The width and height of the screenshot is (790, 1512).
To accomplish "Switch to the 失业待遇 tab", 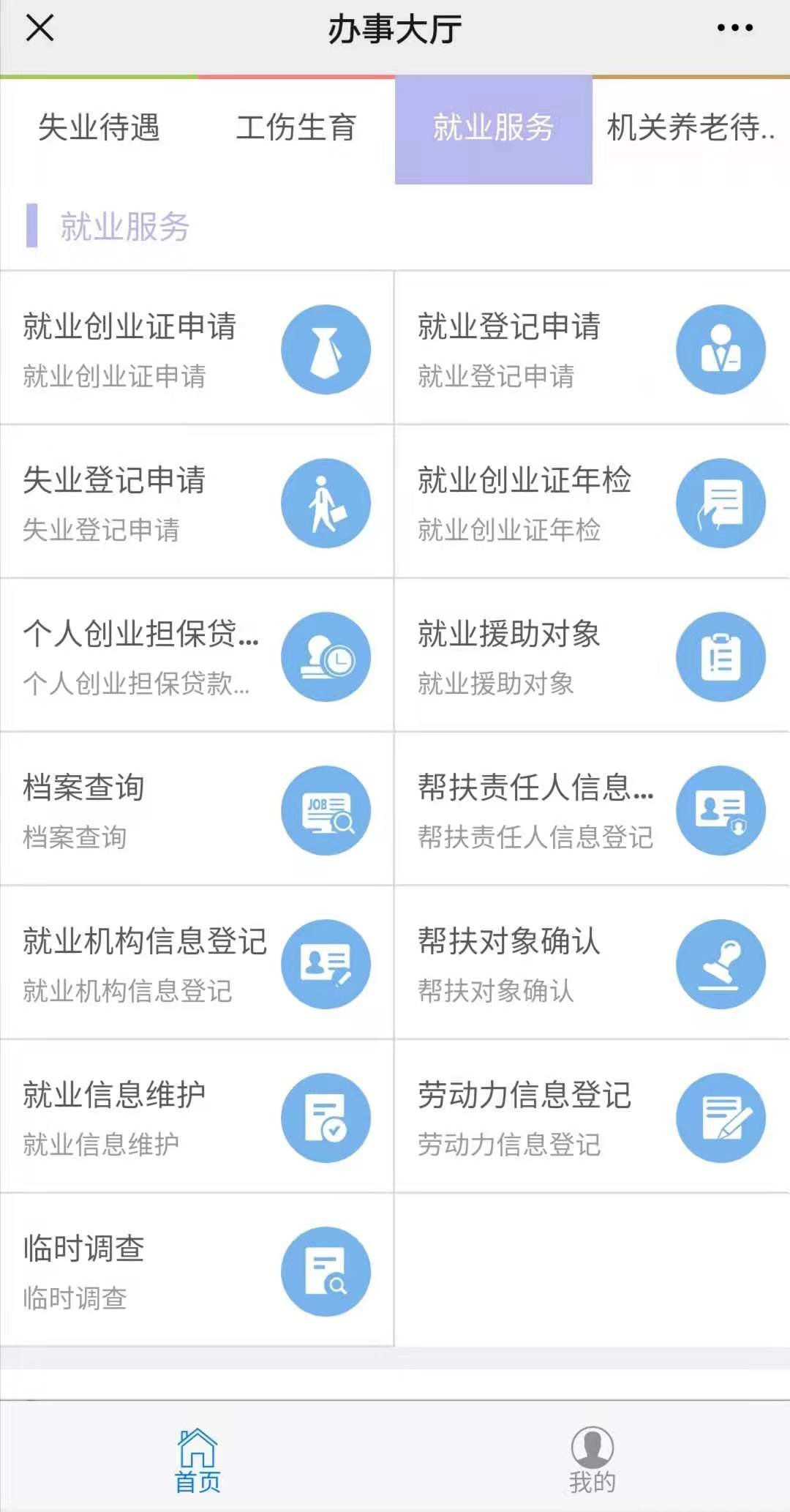I will [x=99, y=128].
